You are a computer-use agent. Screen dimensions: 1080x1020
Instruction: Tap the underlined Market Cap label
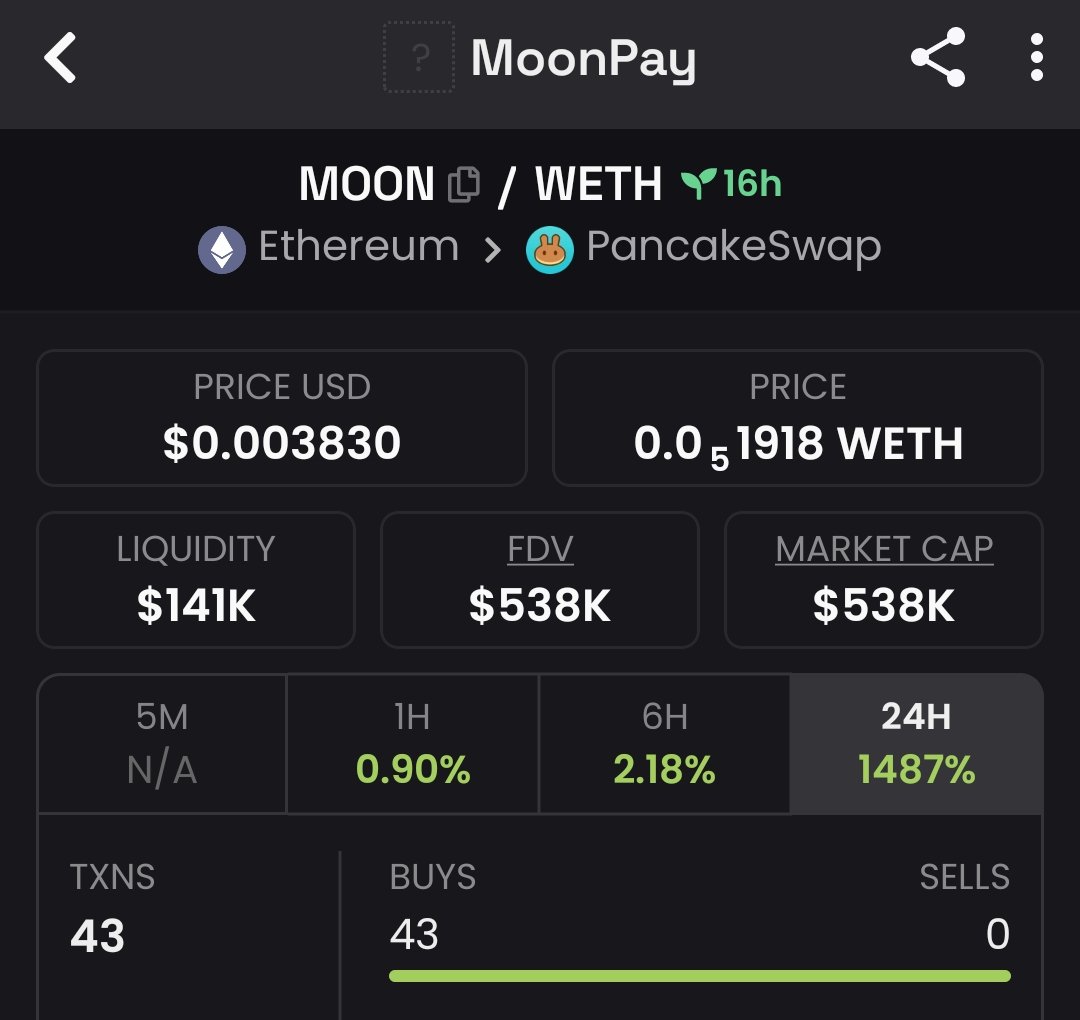tap(884, 549)
